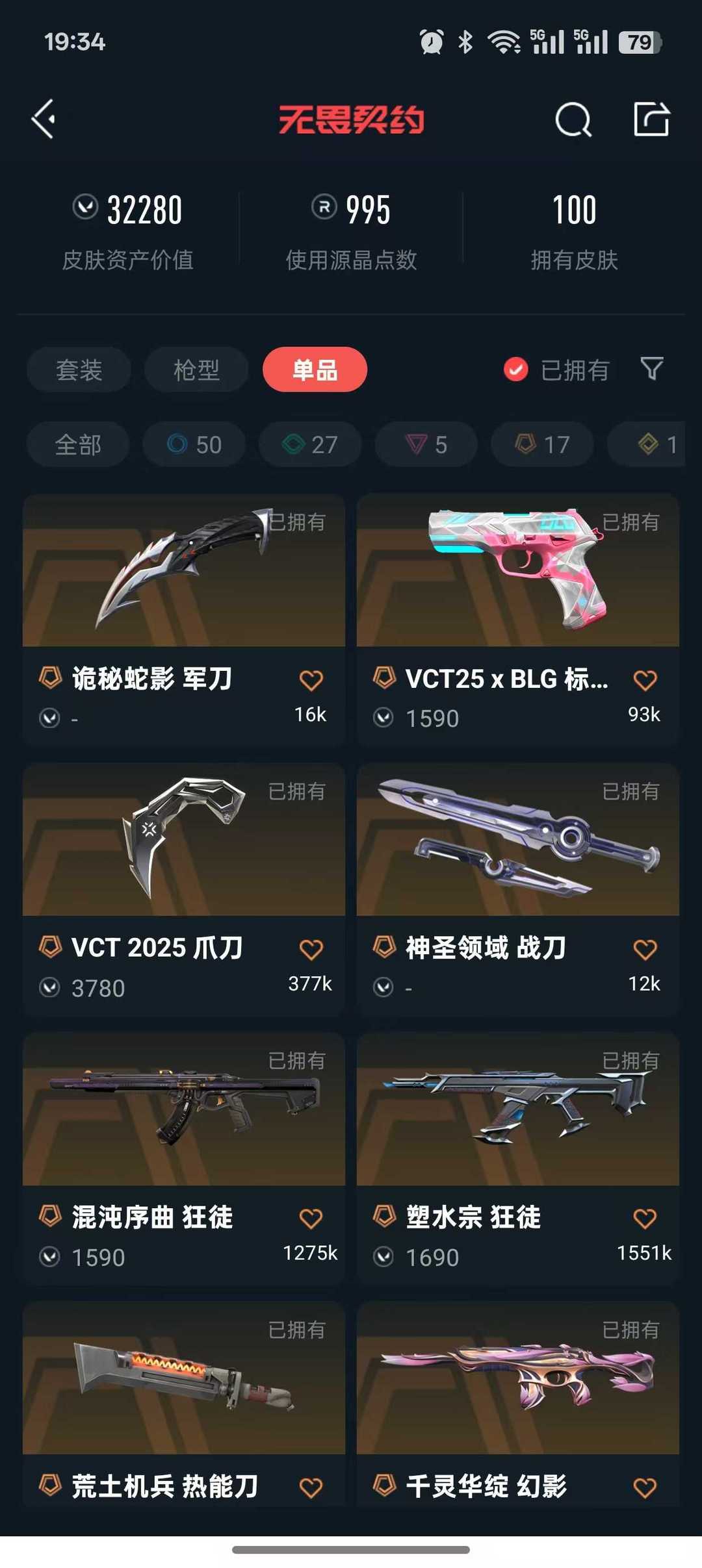The height and width of the screenshot is (1568, 702).
Task: Switch to the 套装 tab
Action: 77,369
